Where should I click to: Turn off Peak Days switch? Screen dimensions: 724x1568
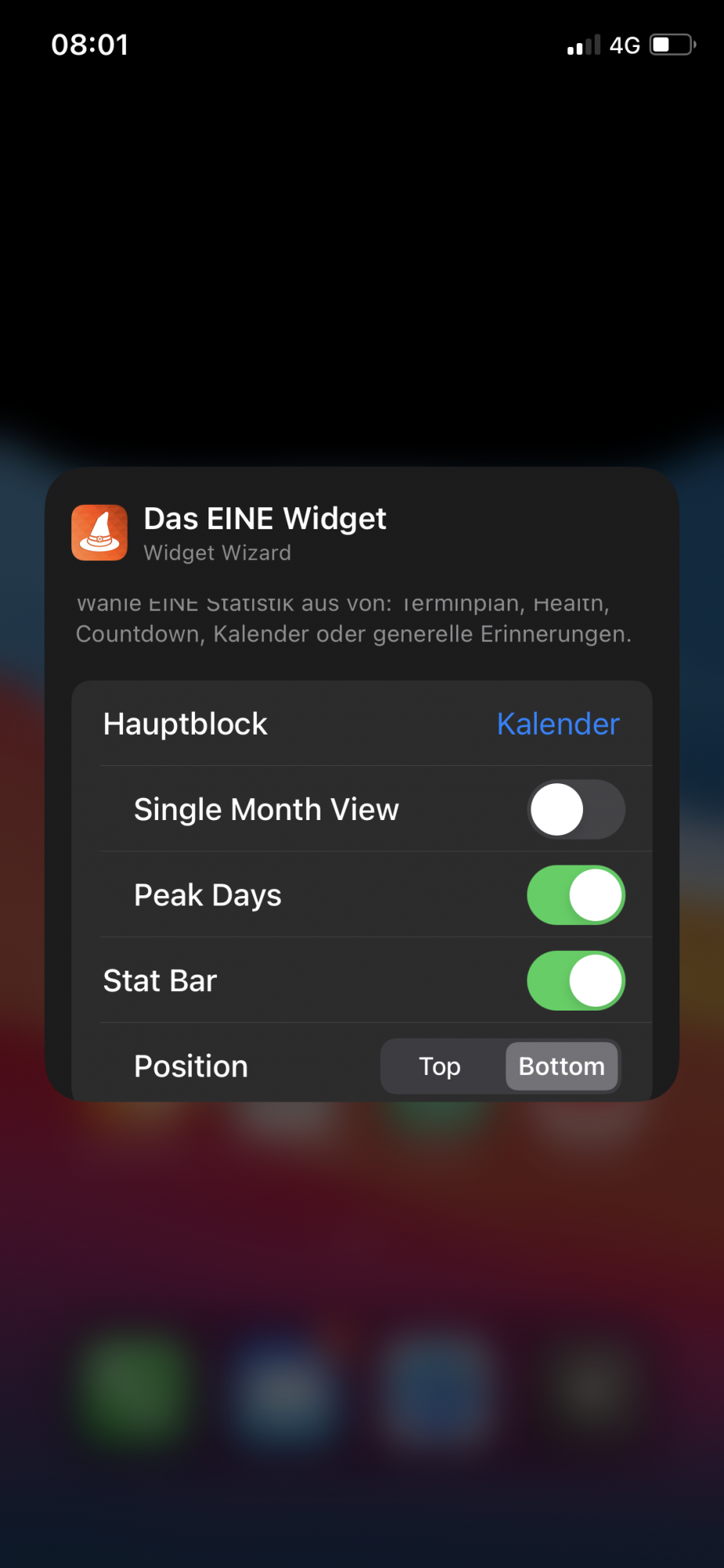pyautogui.click(x=576, y=895)
